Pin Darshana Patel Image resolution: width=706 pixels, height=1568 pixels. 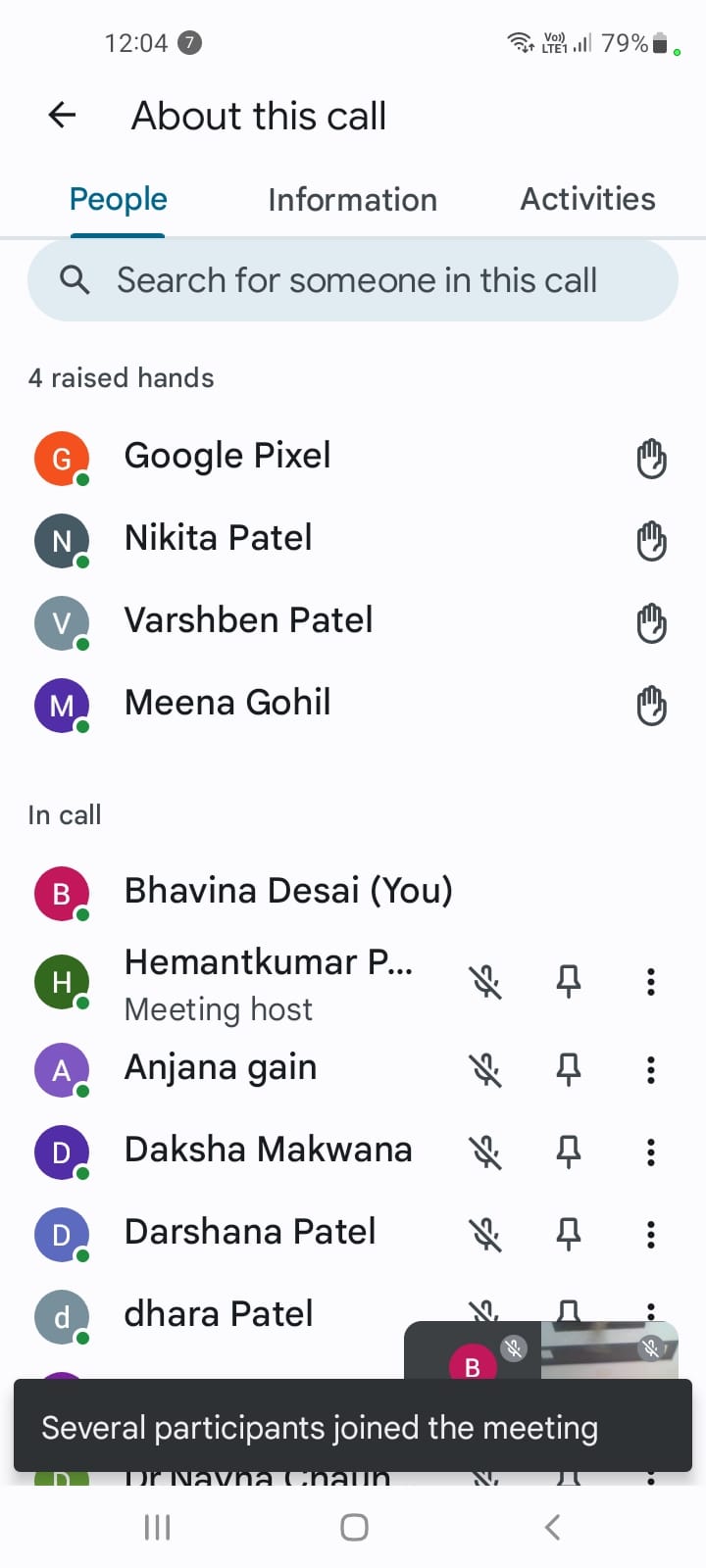coord(569,1234)
